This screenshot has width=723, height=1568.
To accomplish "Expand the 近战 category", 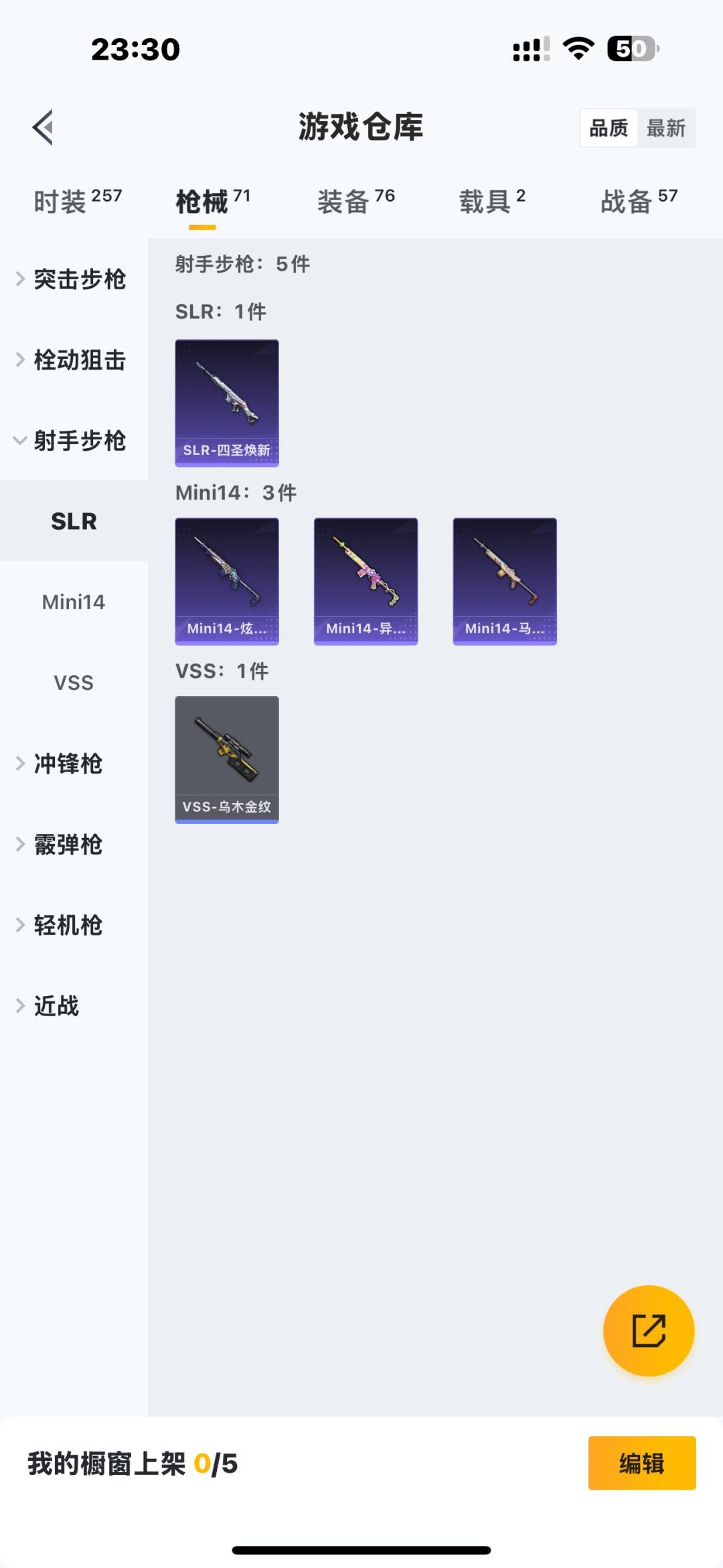I will coord(56,1005).
